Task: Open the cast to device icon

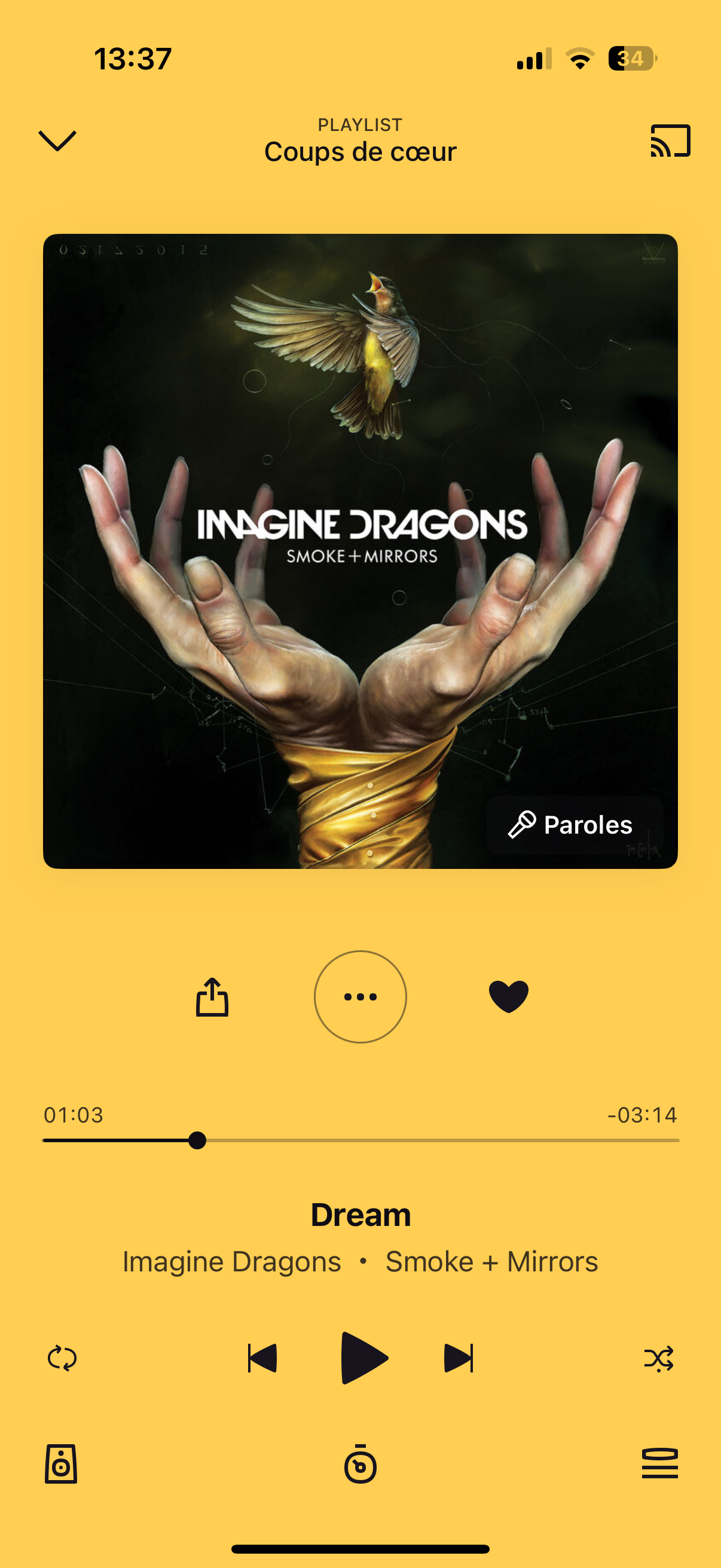Action: click(x=671, y=141)
